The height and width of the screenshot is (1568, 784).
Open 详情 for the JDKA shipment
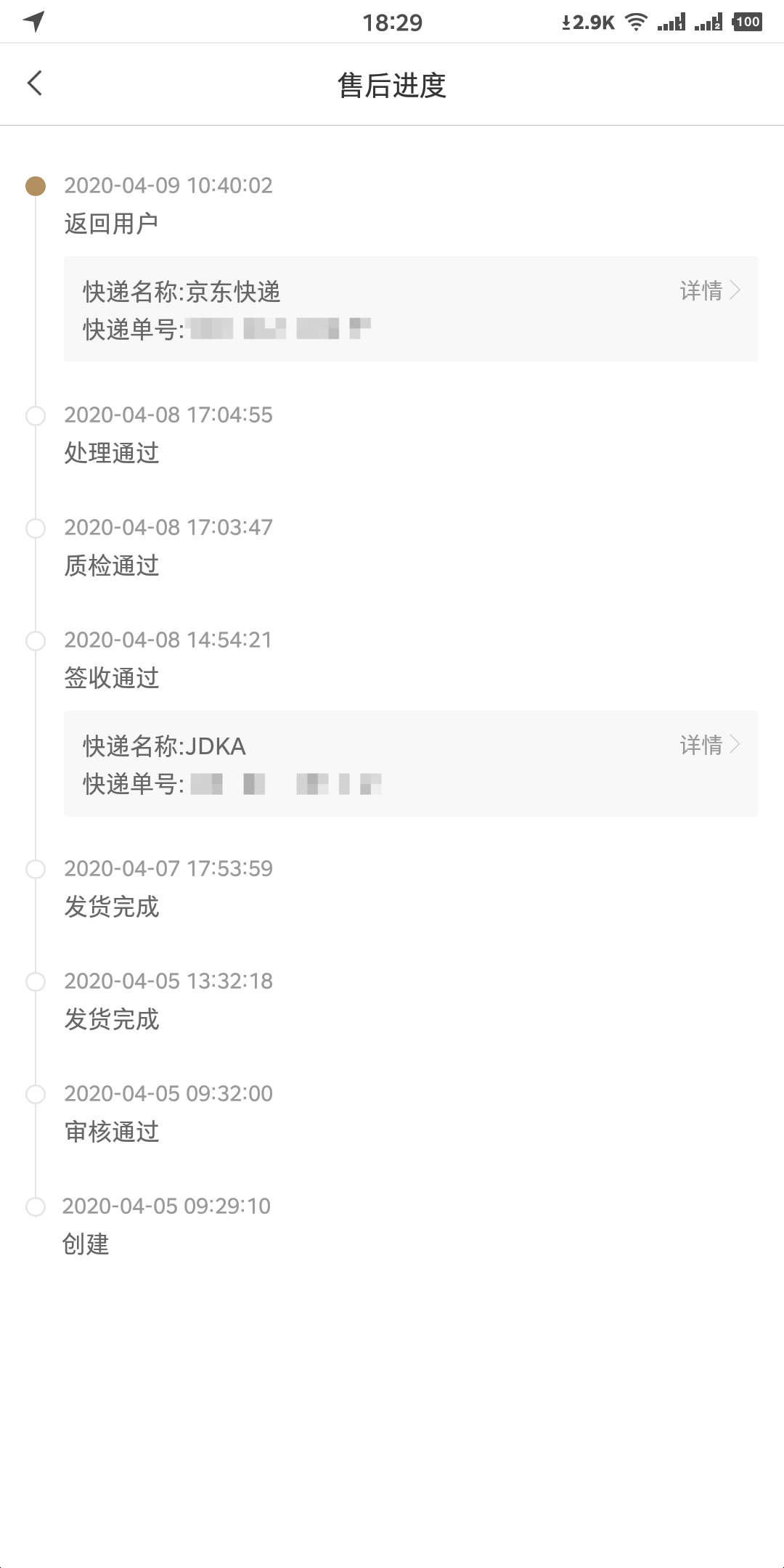click(x=709, y=746)
